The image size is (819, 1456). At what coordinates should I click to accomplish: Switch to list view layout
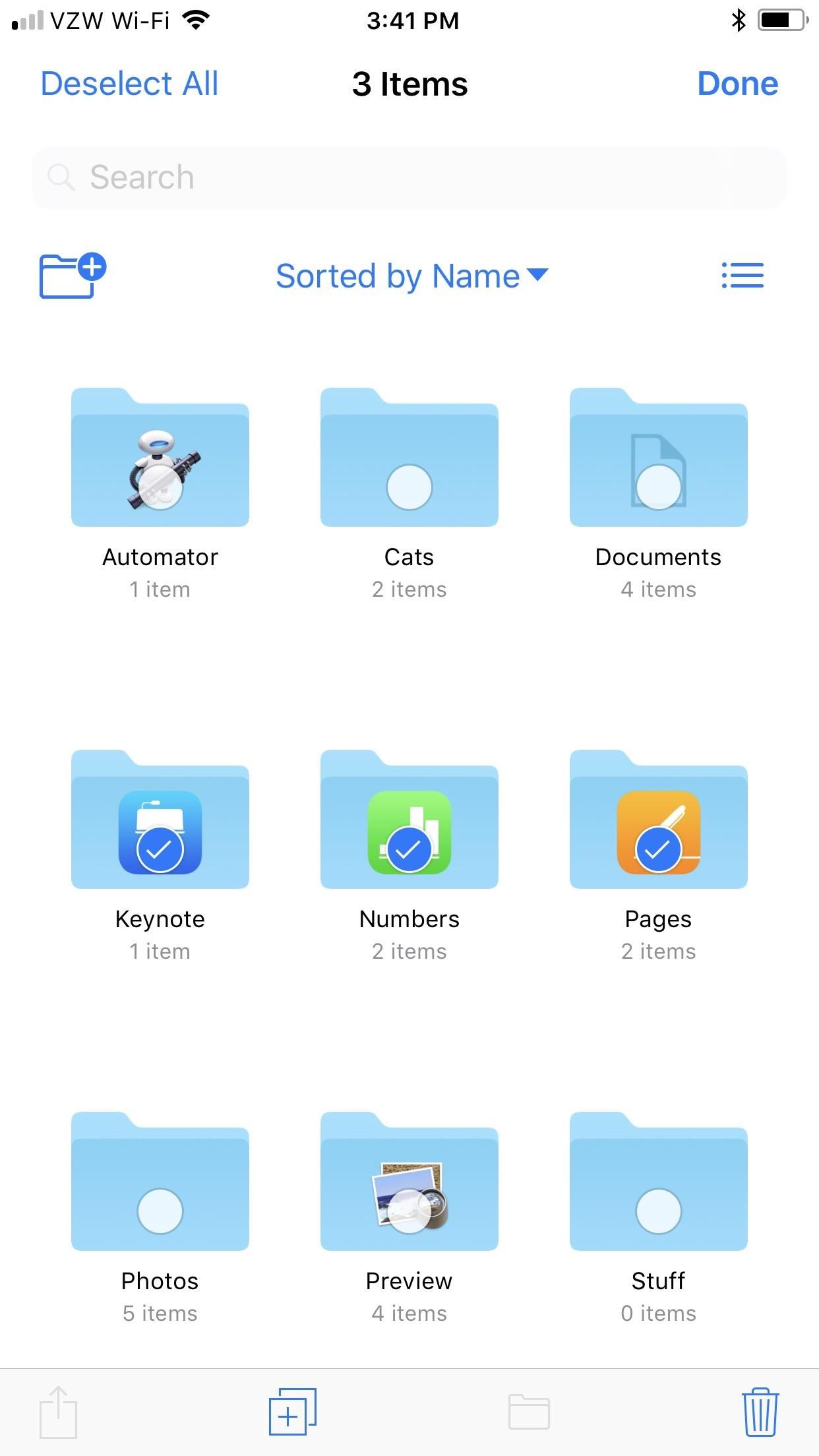pyautogui.click(x=744, y=275)
